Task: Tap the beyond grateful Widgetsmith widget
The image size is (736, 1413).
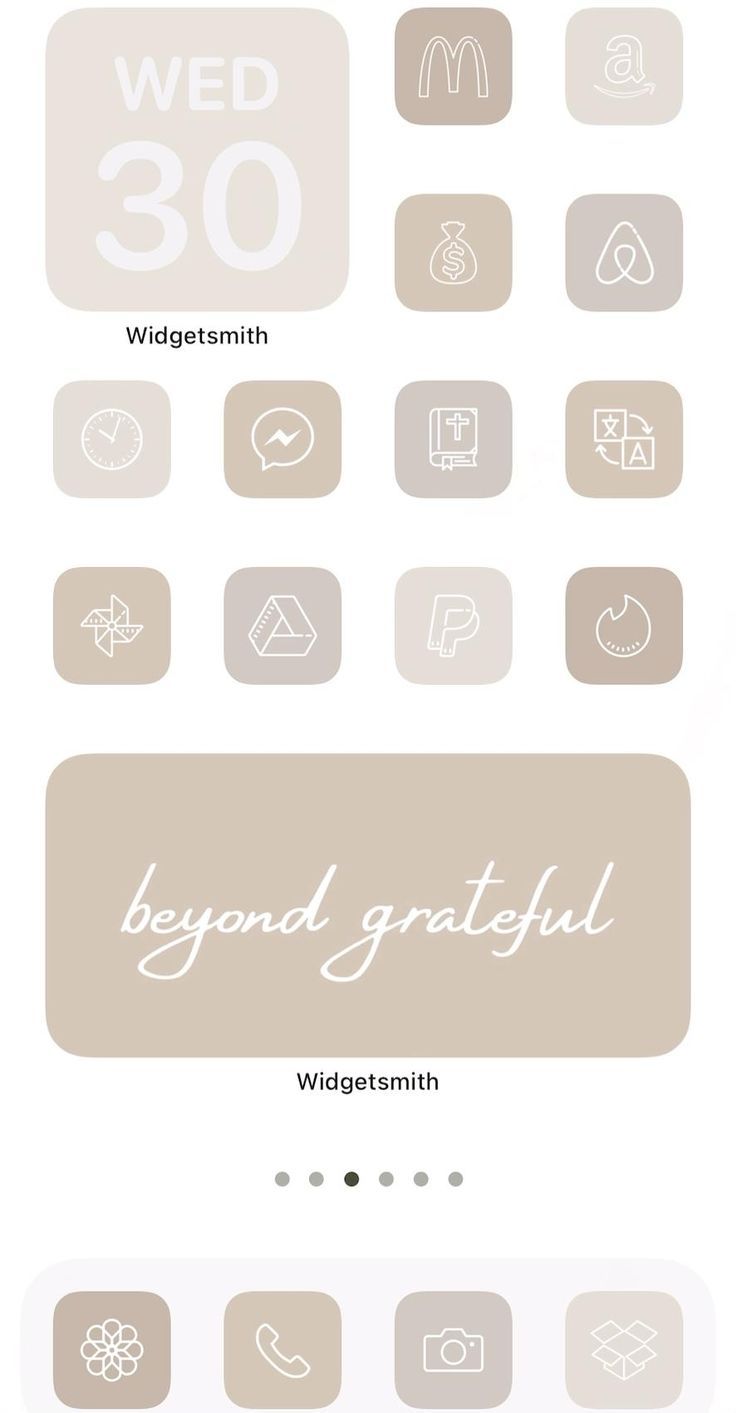Action: tap(368, 905)
